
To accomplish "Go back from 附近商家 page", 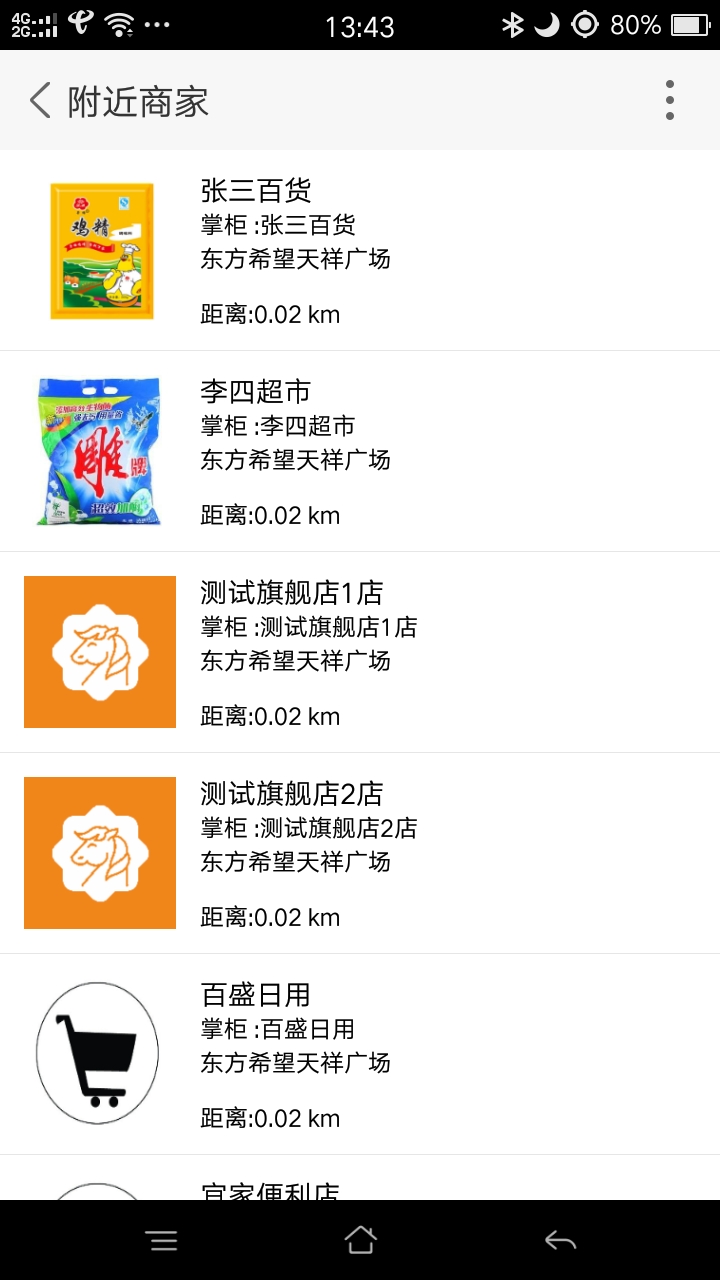I will pos(40,101).
